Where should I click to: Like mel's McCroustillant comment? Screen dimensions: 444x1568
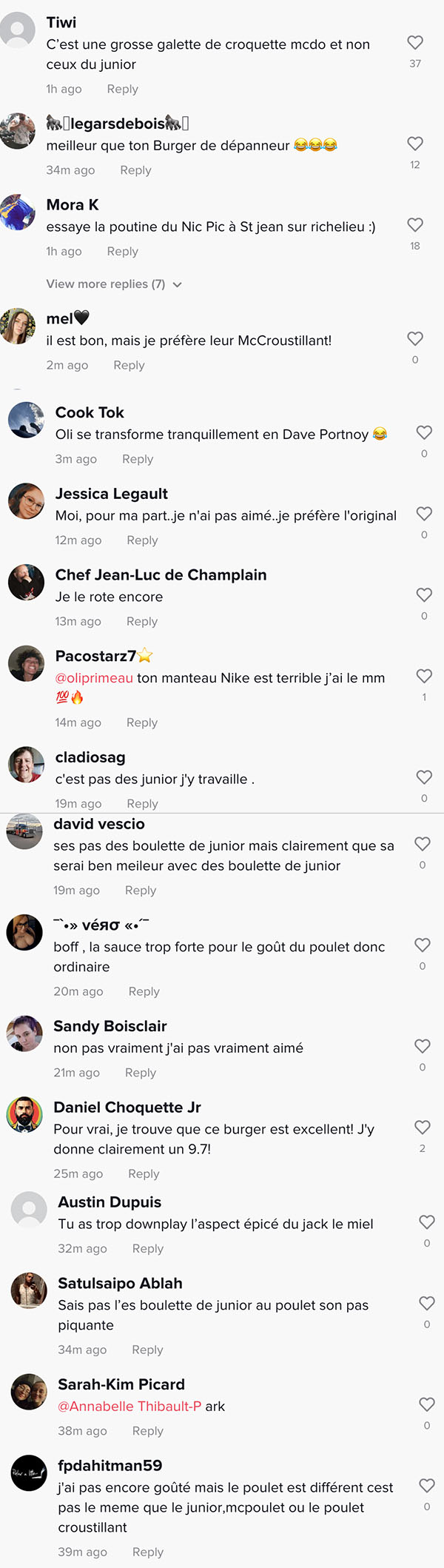point(415,339)
